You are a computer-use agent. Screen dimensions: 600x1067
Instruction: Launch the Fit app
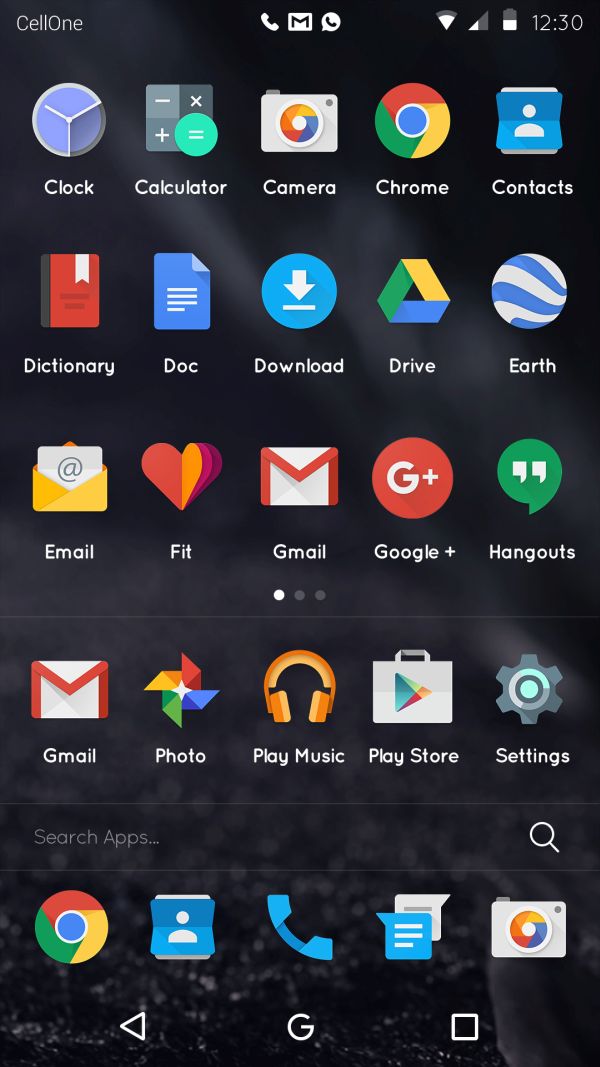pos(181,477)
